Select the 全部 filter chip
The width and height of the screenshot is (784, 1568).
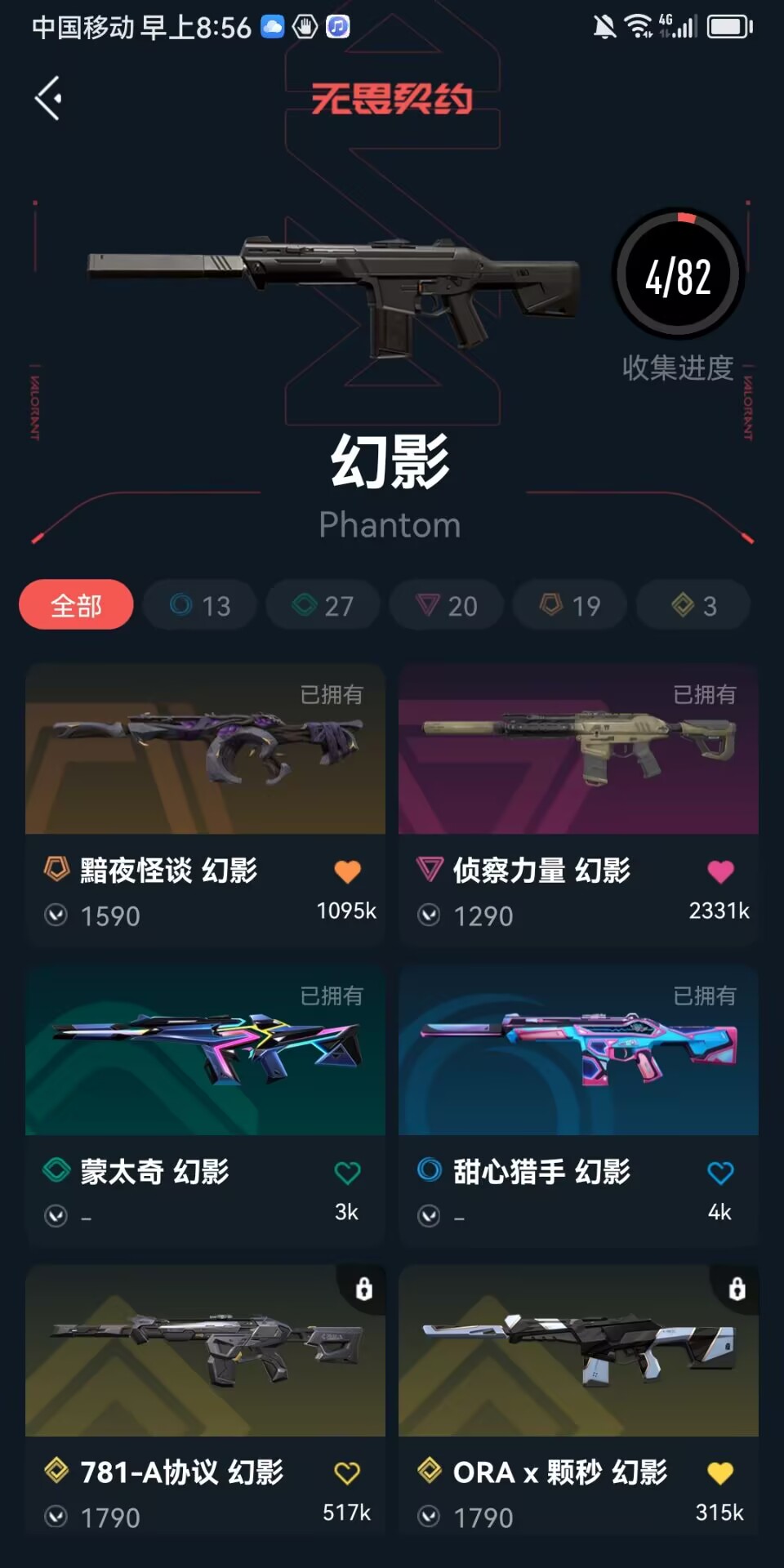tap(76, 605)
